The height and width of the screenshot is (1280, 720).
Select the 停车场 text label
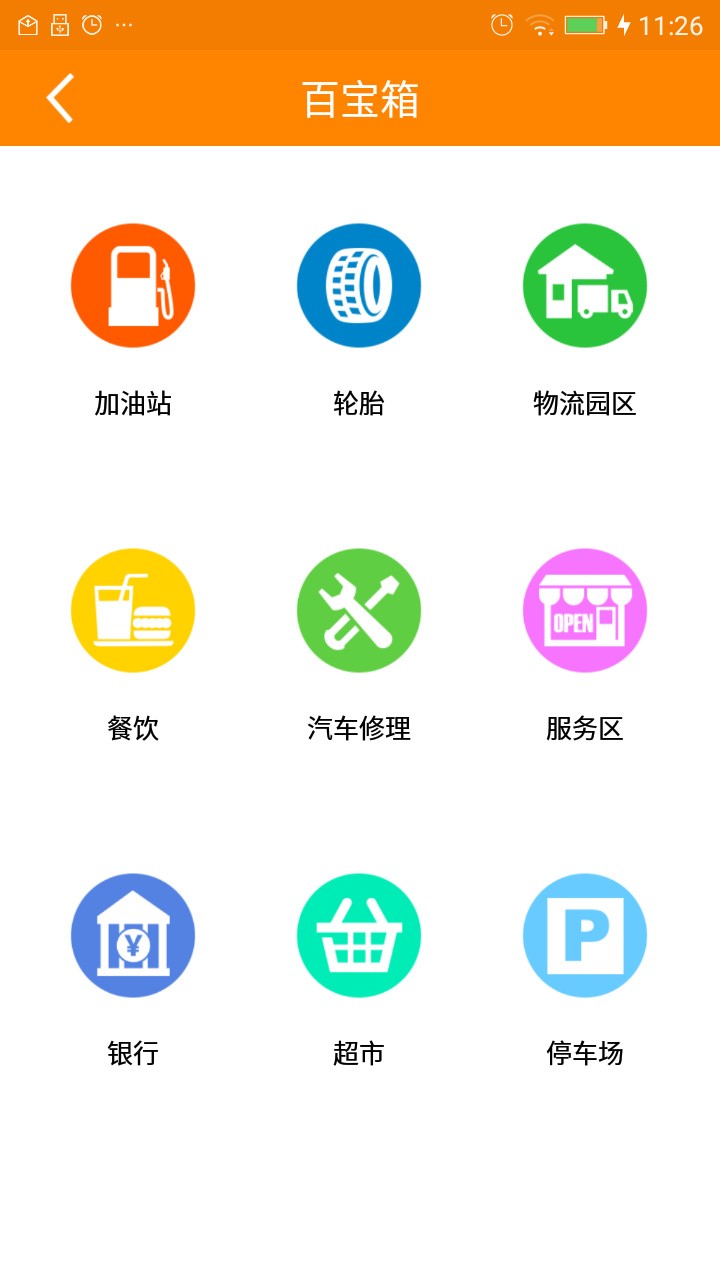[x=585, y=1053]
